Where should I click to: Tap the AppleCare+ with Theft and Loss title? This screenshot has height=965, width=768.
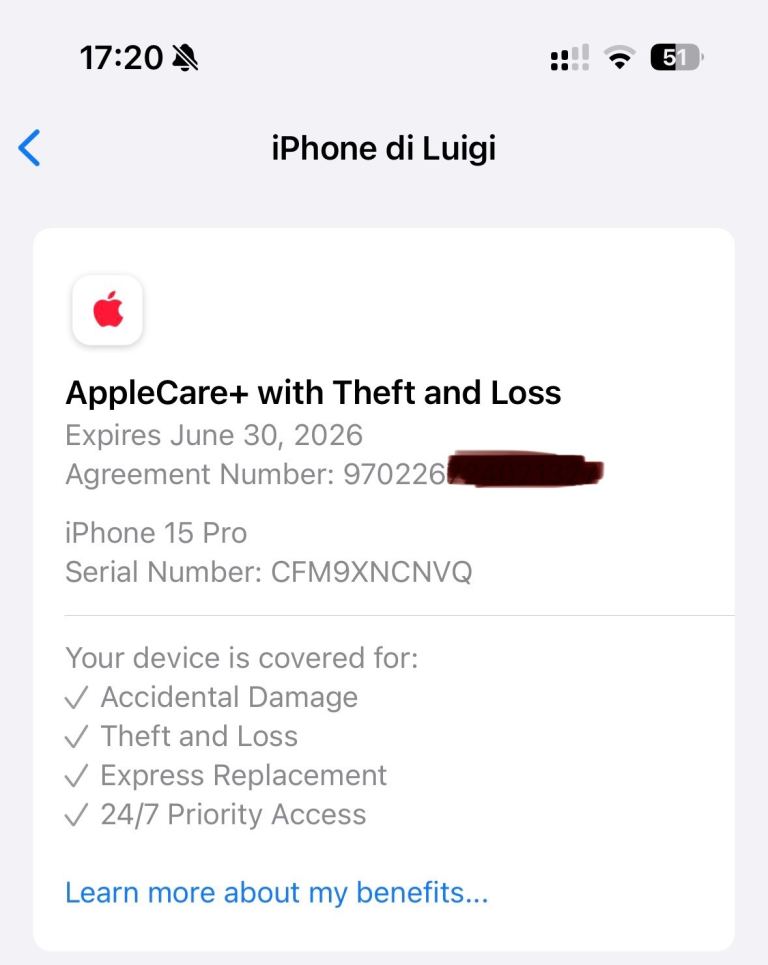314,393
